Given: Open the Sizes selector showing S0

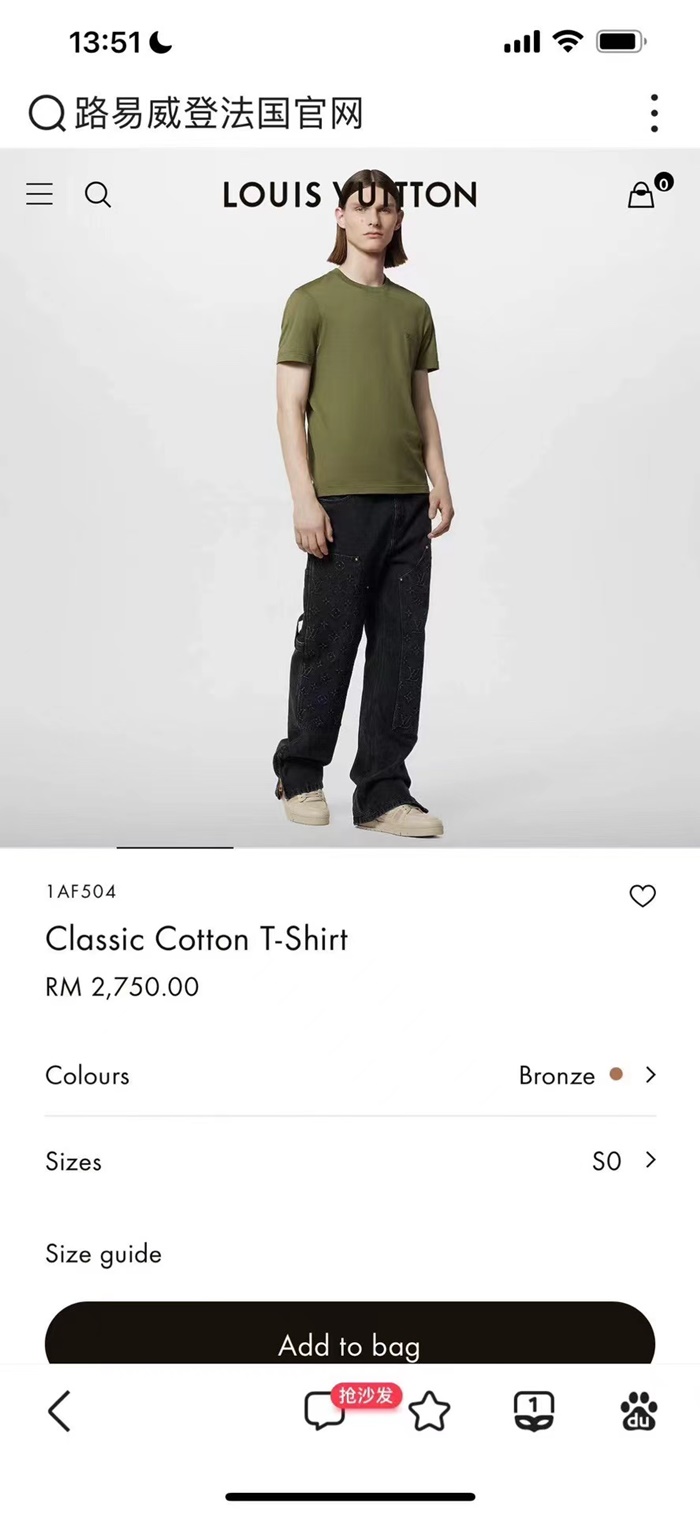Looking at the screenshot, I should [x=350, y=1160].
